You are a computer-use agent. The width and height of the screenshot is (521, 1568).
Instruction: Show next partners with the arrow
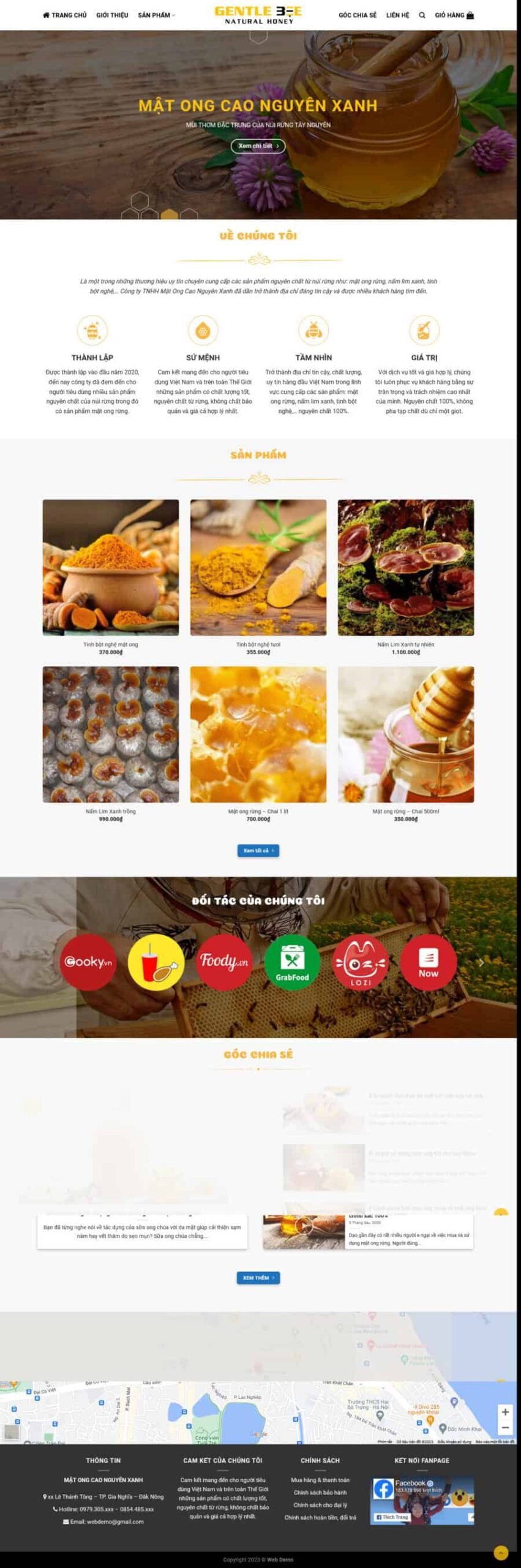(x=481, y=963)
